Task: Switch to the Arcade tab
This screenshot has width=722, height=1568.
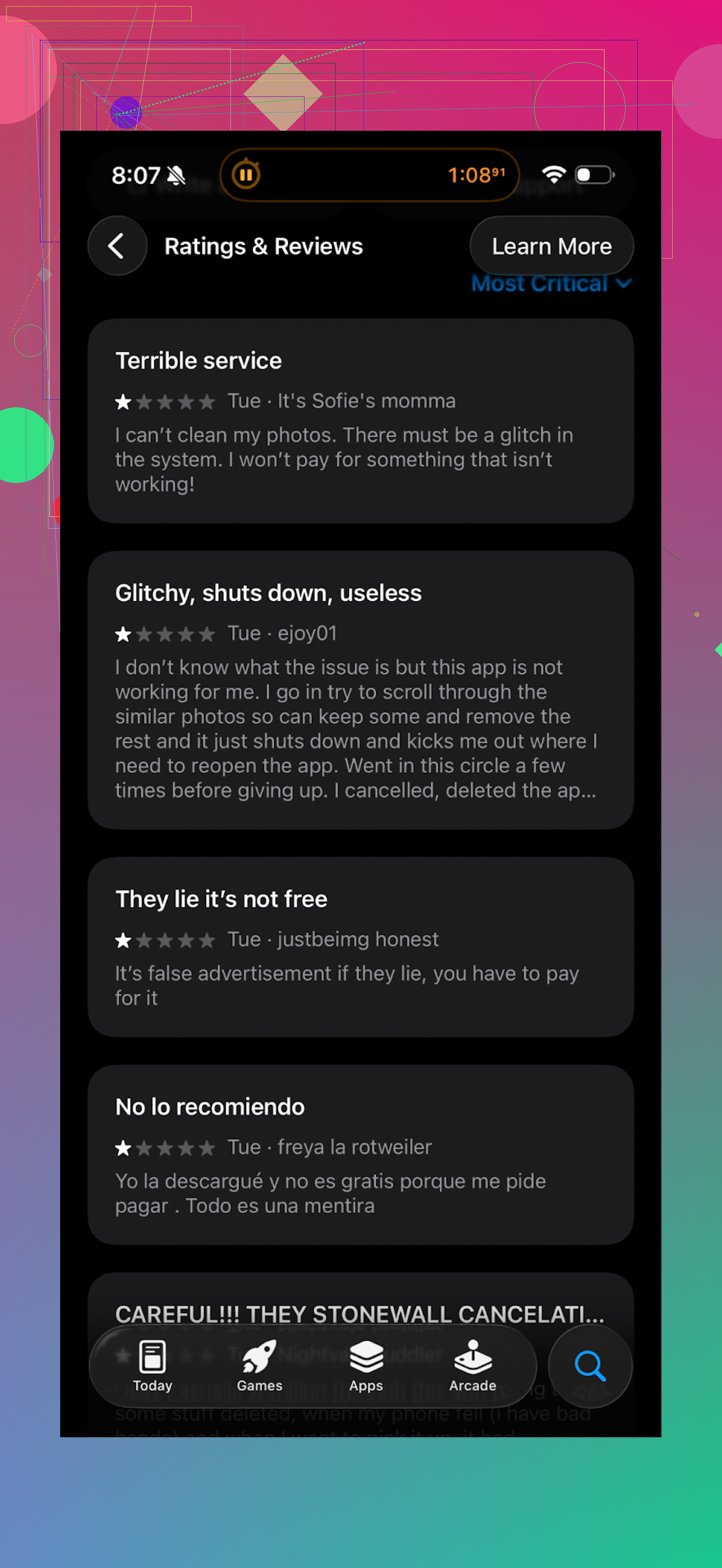Action: click(472, 1365)
